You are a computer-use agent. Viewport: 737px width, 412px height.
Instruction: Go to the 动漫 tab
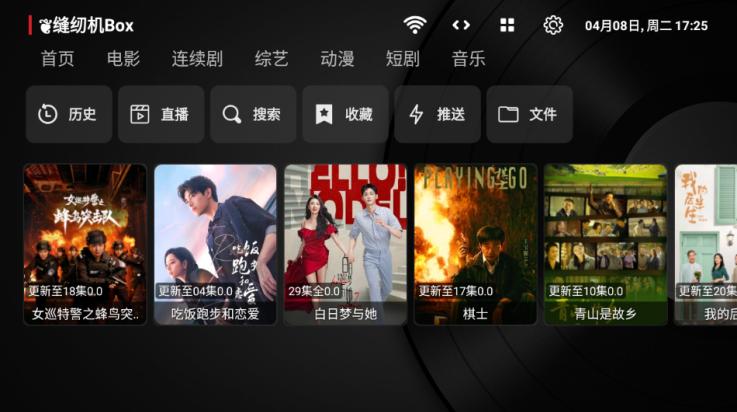tap(337, 59)
